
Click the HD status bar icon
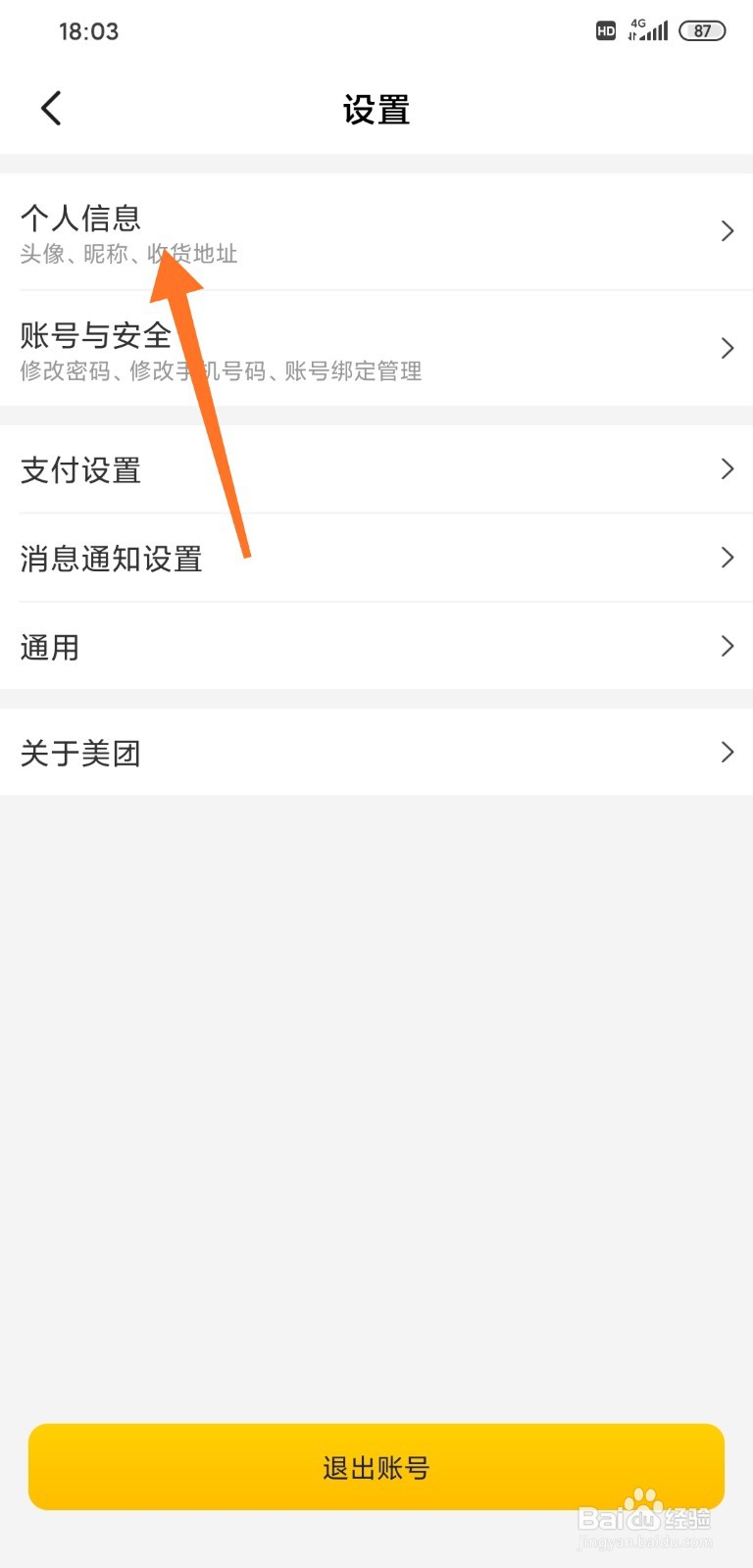point(606,30)
